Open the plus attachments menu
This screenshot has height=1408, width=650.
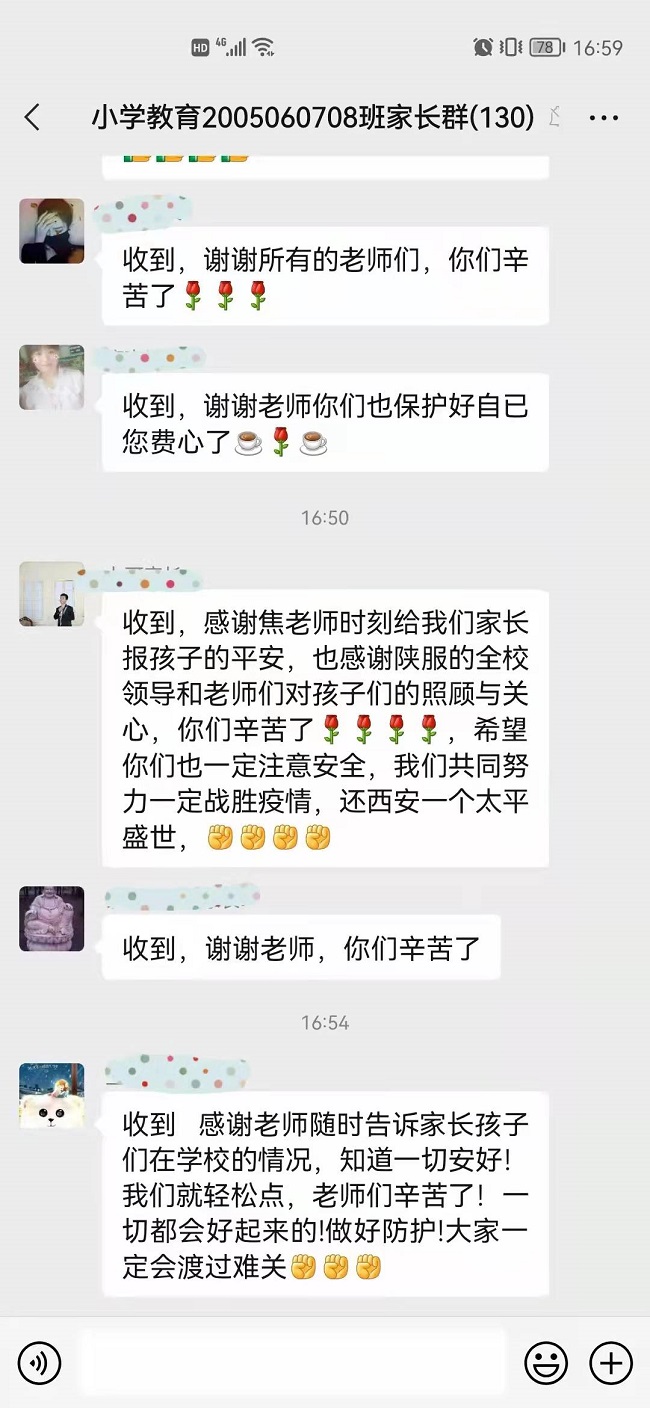[610, 1362]
